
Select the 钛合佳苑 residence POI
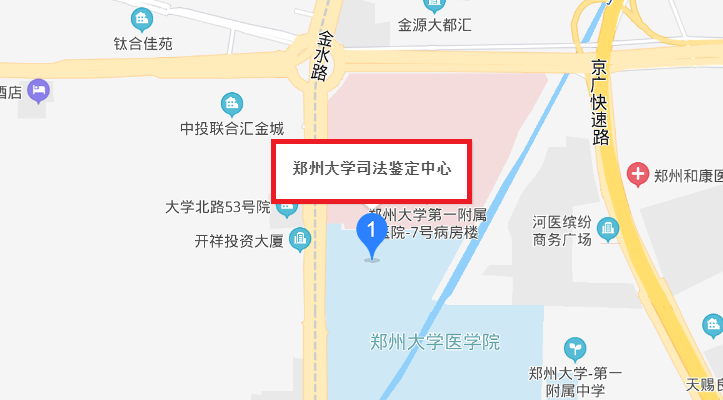(x=143, y=19)
